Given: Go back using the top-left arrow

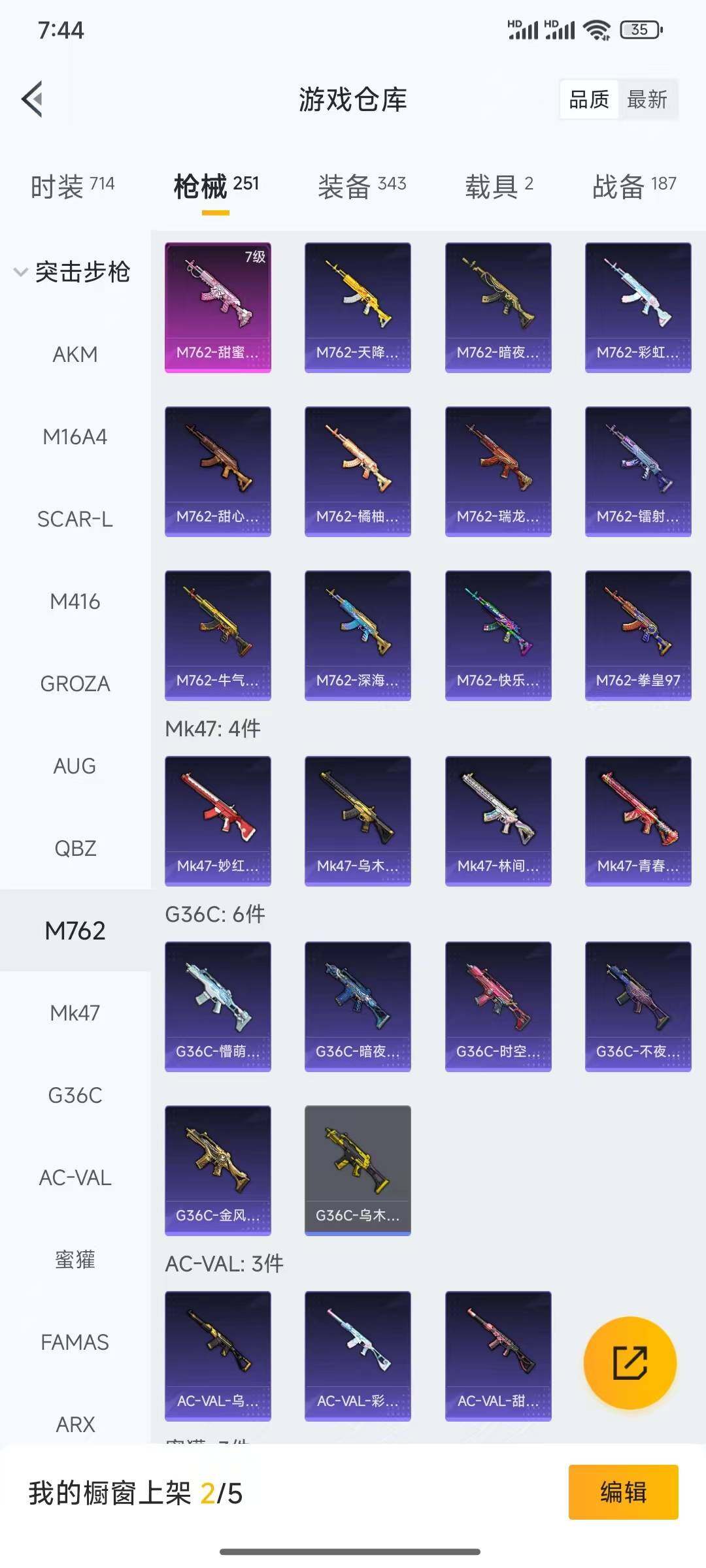Looking at the screenshot, I should pos(33,99).
